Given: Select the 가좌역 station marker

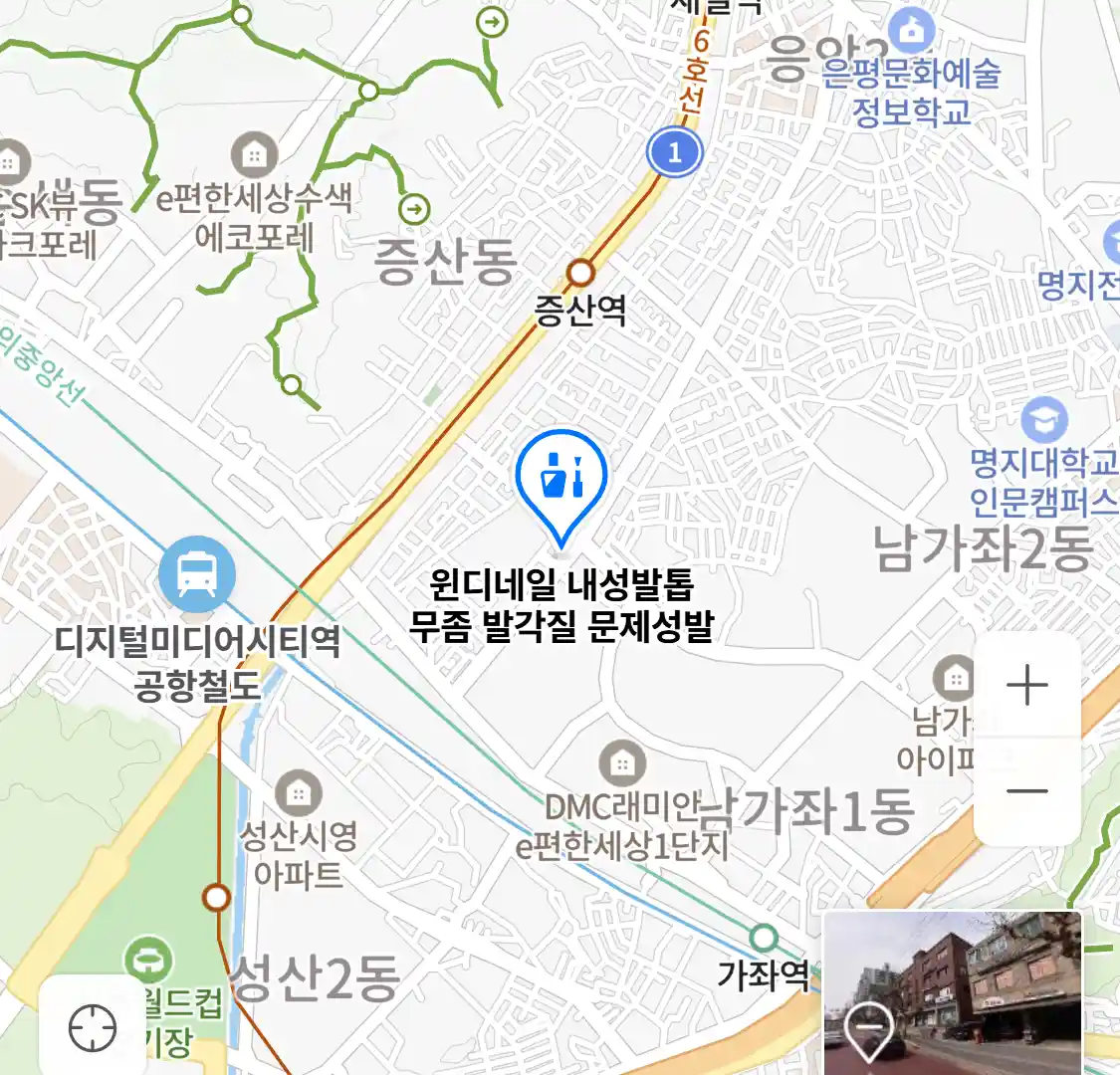Looking at the screenshot, I should click(x=764, y=938).
